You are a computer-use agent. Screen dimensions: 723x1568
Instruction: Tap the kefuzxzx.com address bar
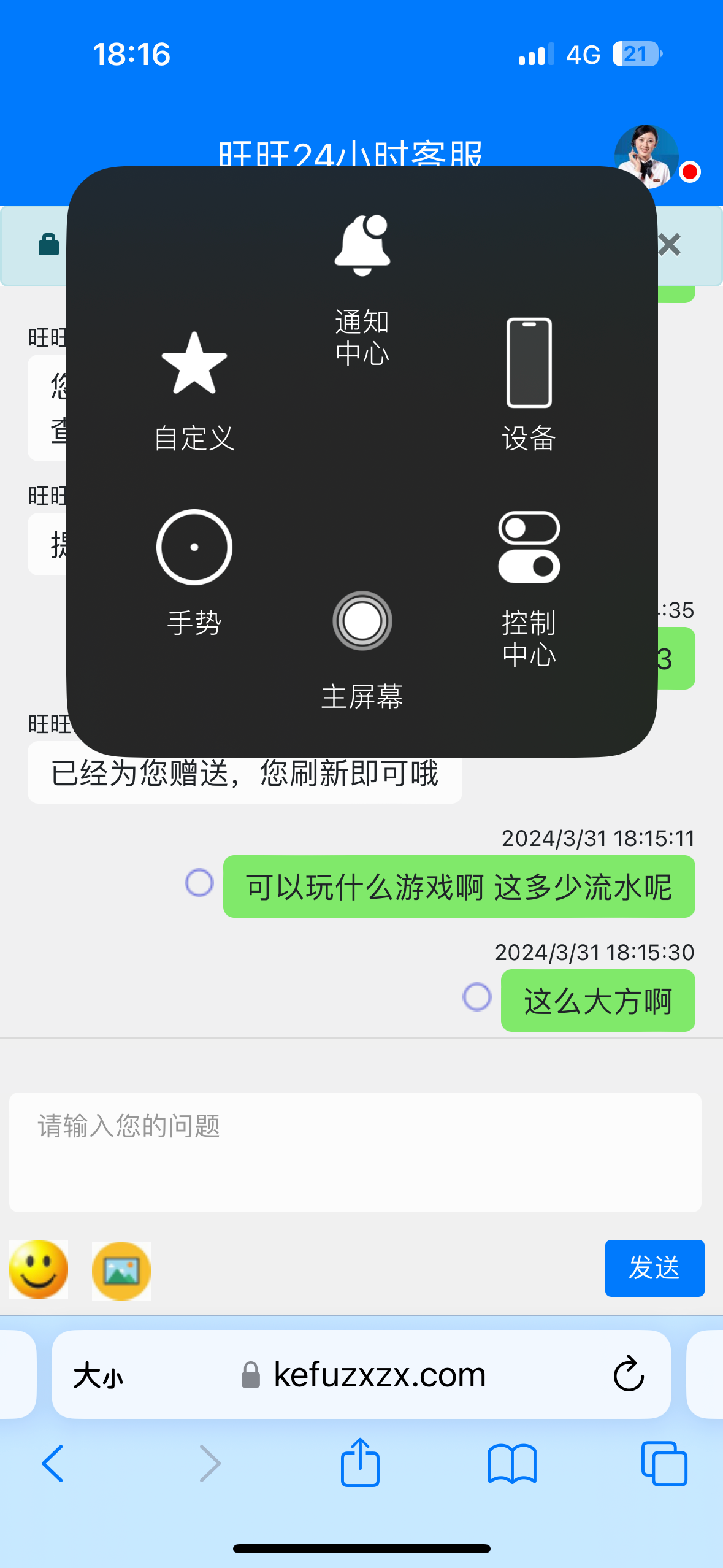[x=379, y=1374]
